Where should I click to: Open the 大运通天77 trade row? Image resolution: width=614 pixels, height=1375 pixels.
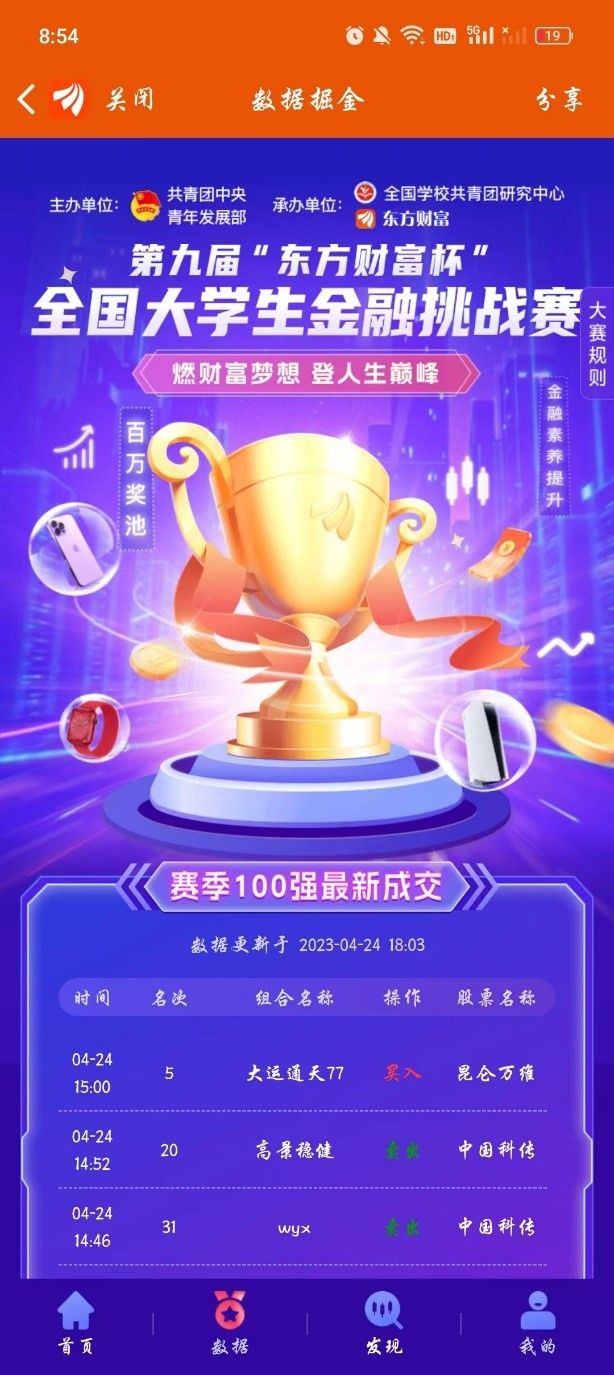click(x=295, y=1073)
